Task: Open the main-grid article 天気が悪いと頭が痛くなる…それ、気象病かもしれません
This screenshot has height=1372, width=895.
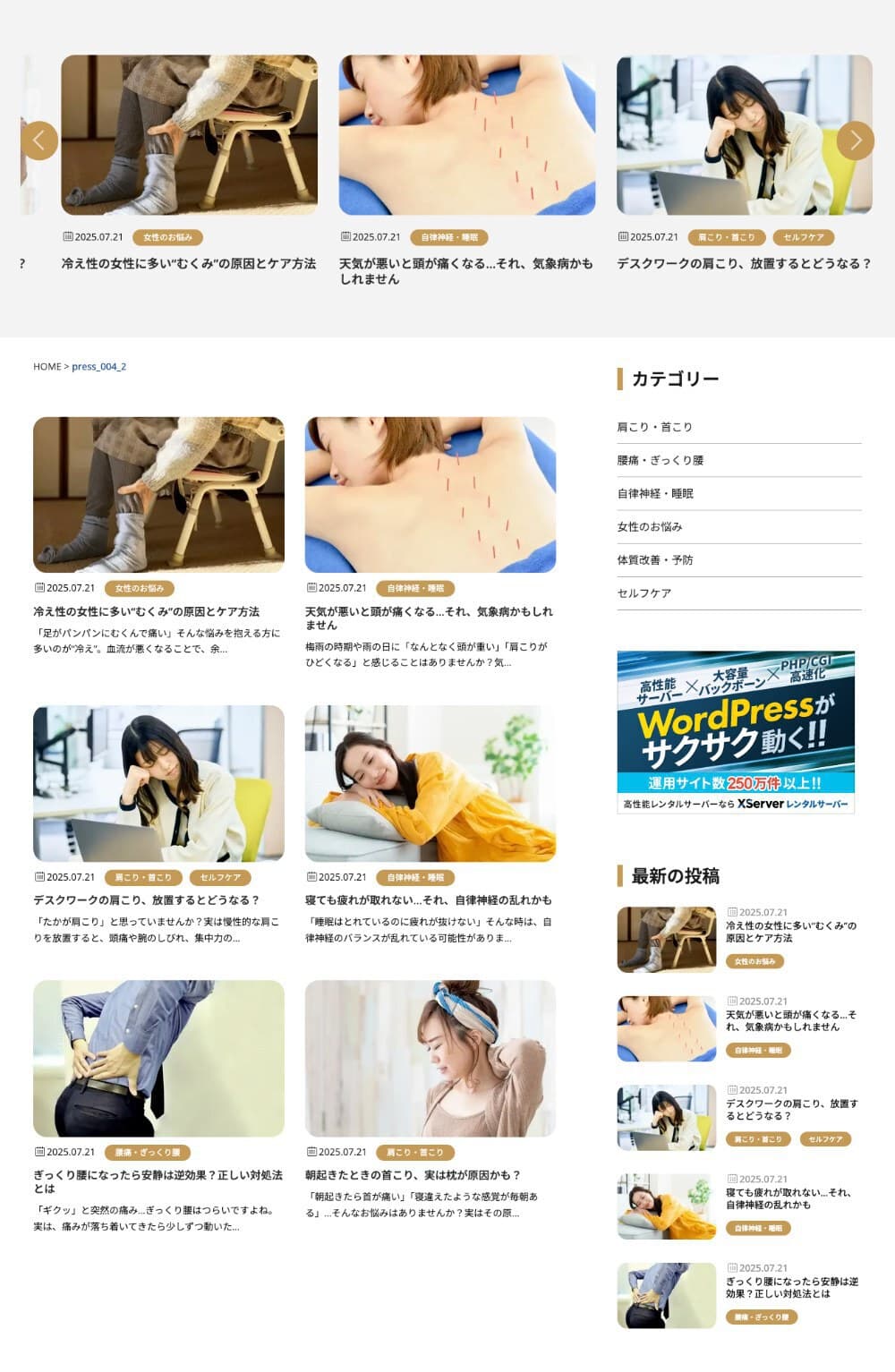Action: coord(429,618)
